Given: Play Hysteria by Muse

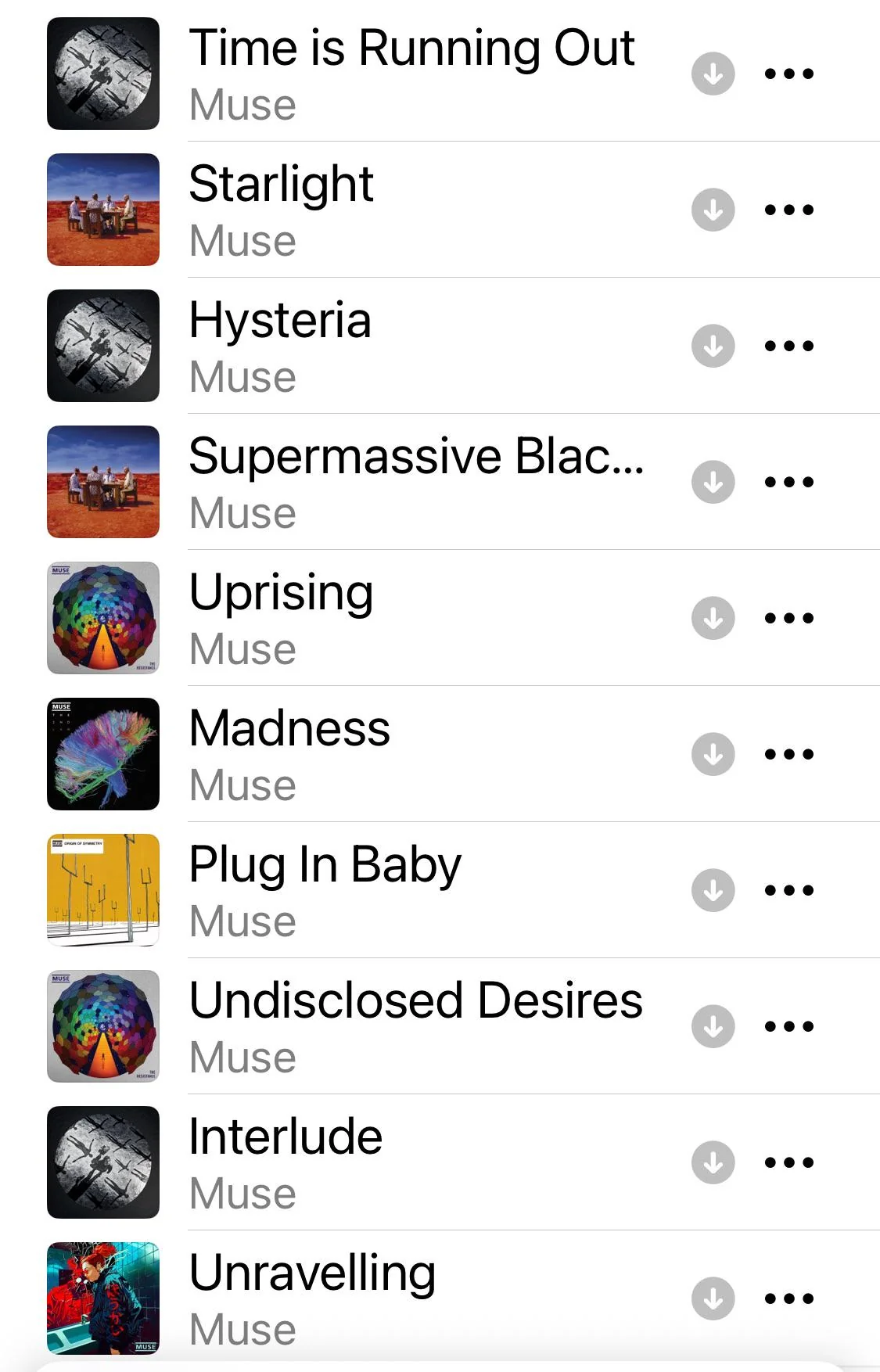Looking at the screenshot, I should tap(280, 321).
